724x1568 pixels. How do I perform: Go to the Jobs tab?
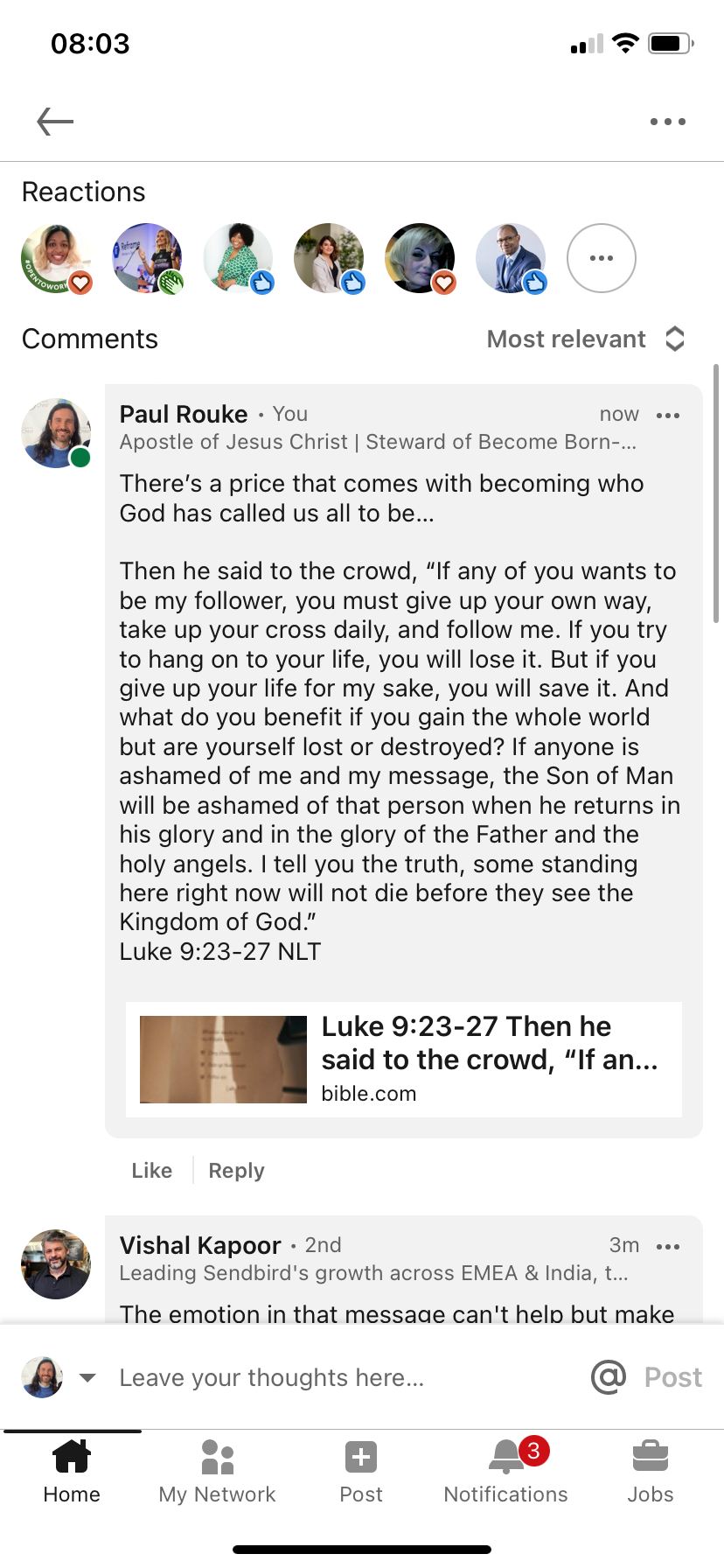pyautogui.click(x=650, y=1472)
